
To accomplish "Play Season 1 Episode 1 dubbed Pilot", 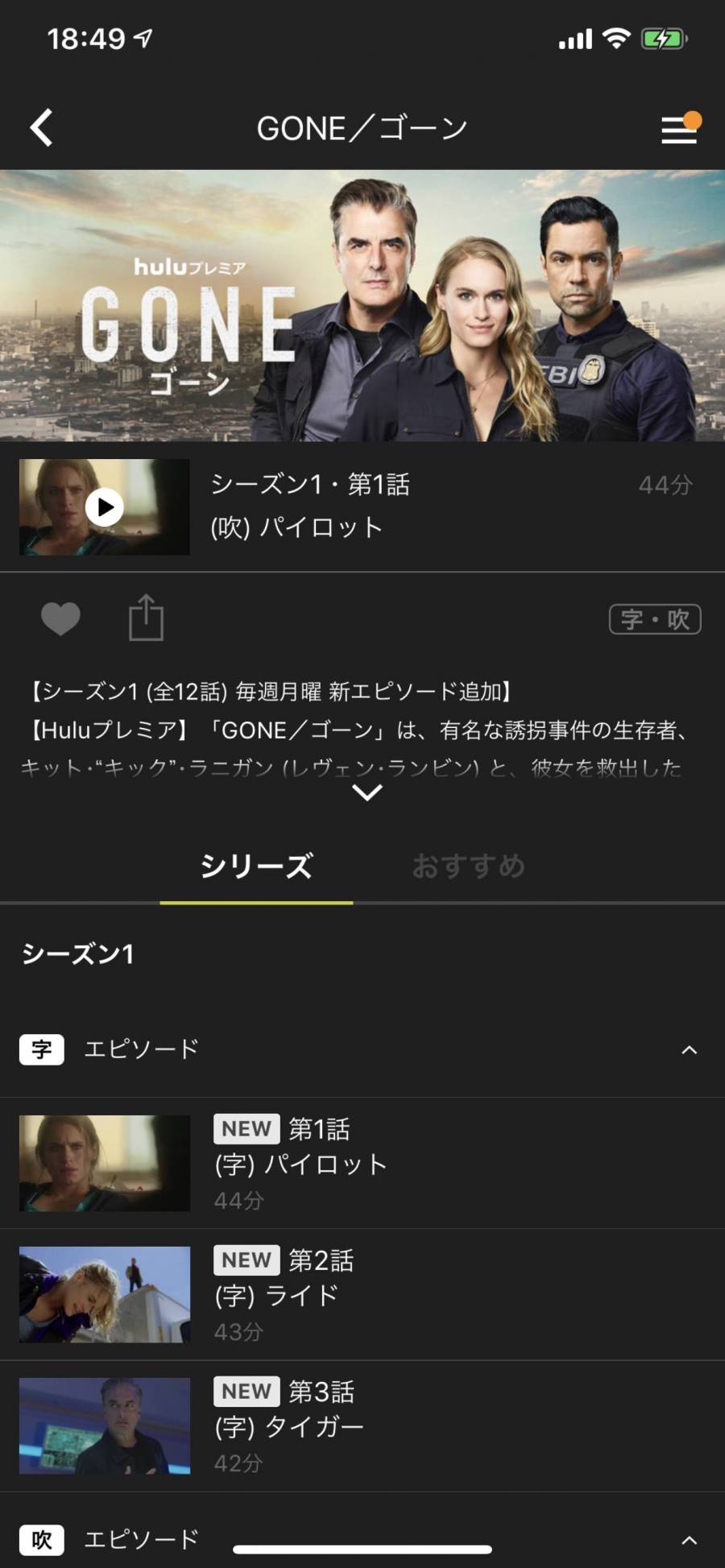I will pos(105,507).
